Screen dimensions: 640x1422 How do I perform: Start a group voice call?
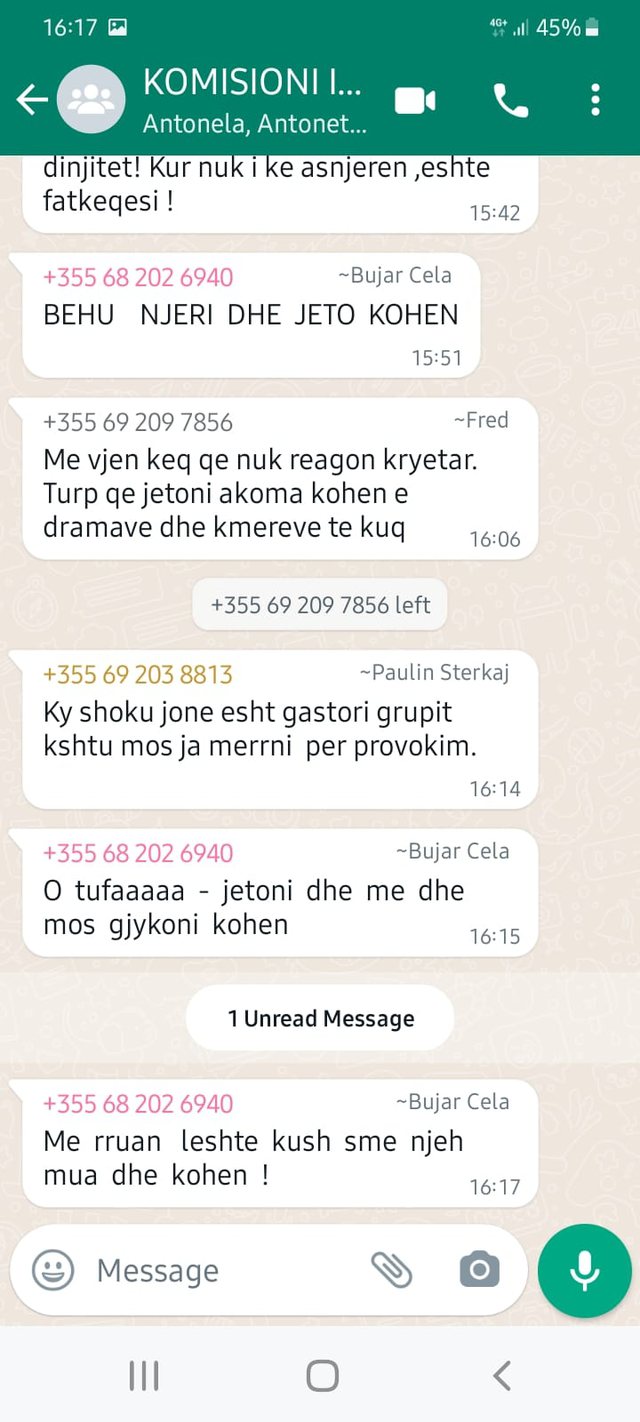click(510, 100)
